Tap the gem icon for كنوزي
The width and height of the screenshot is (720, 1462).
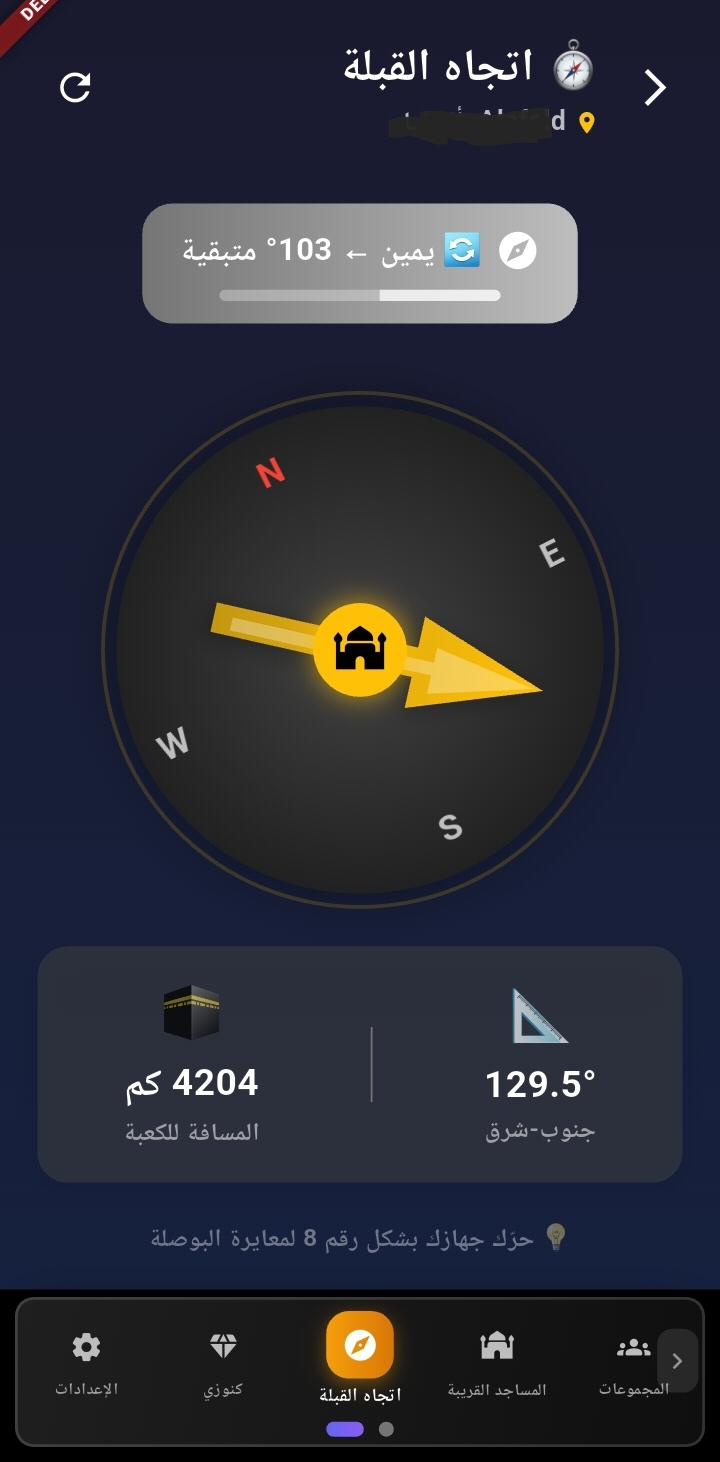[x=224, y=1344]
